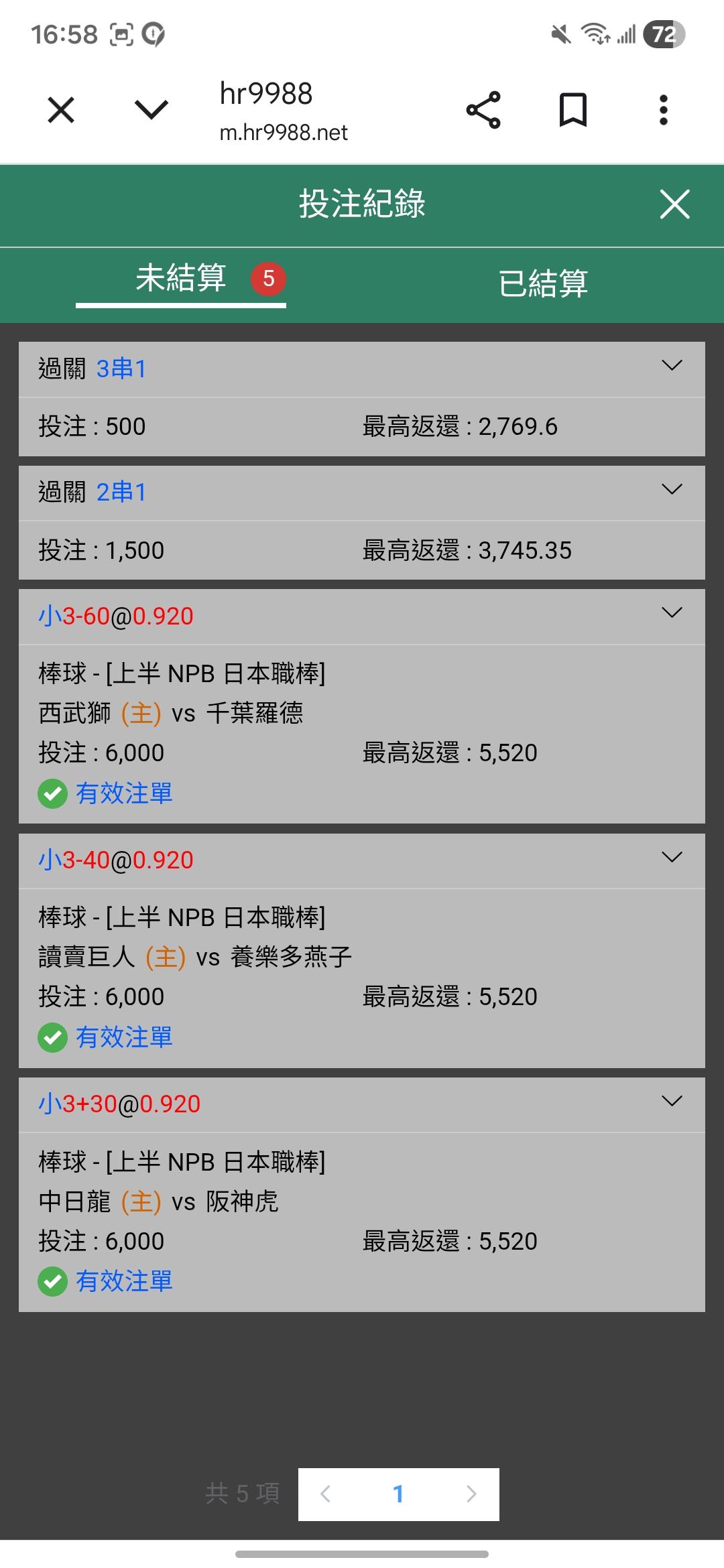Expand the 過關 2串1 bet details
724x1568 pixels.
[x=672, y=490]
